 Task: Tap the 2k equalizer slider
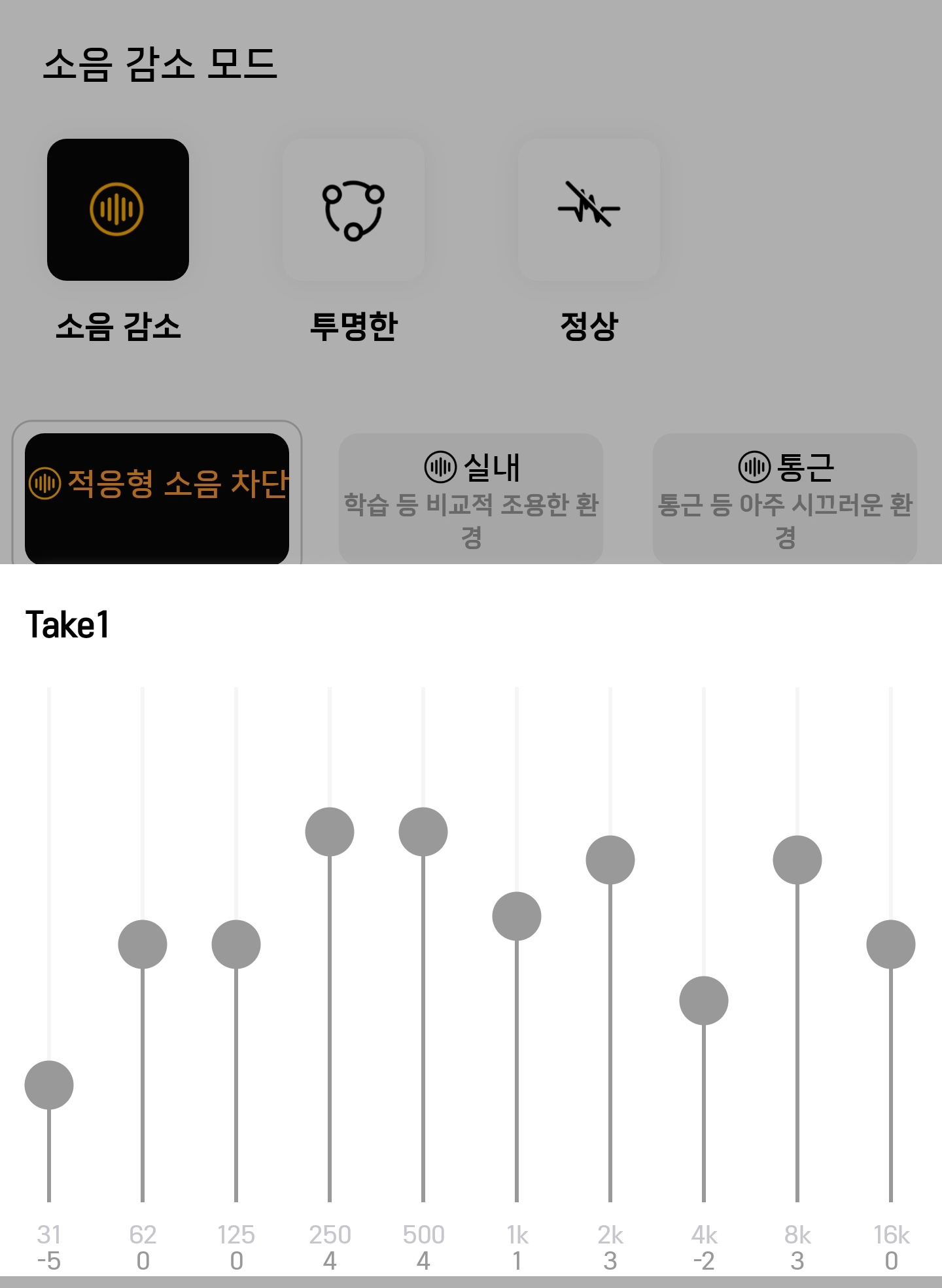[610, 859]
